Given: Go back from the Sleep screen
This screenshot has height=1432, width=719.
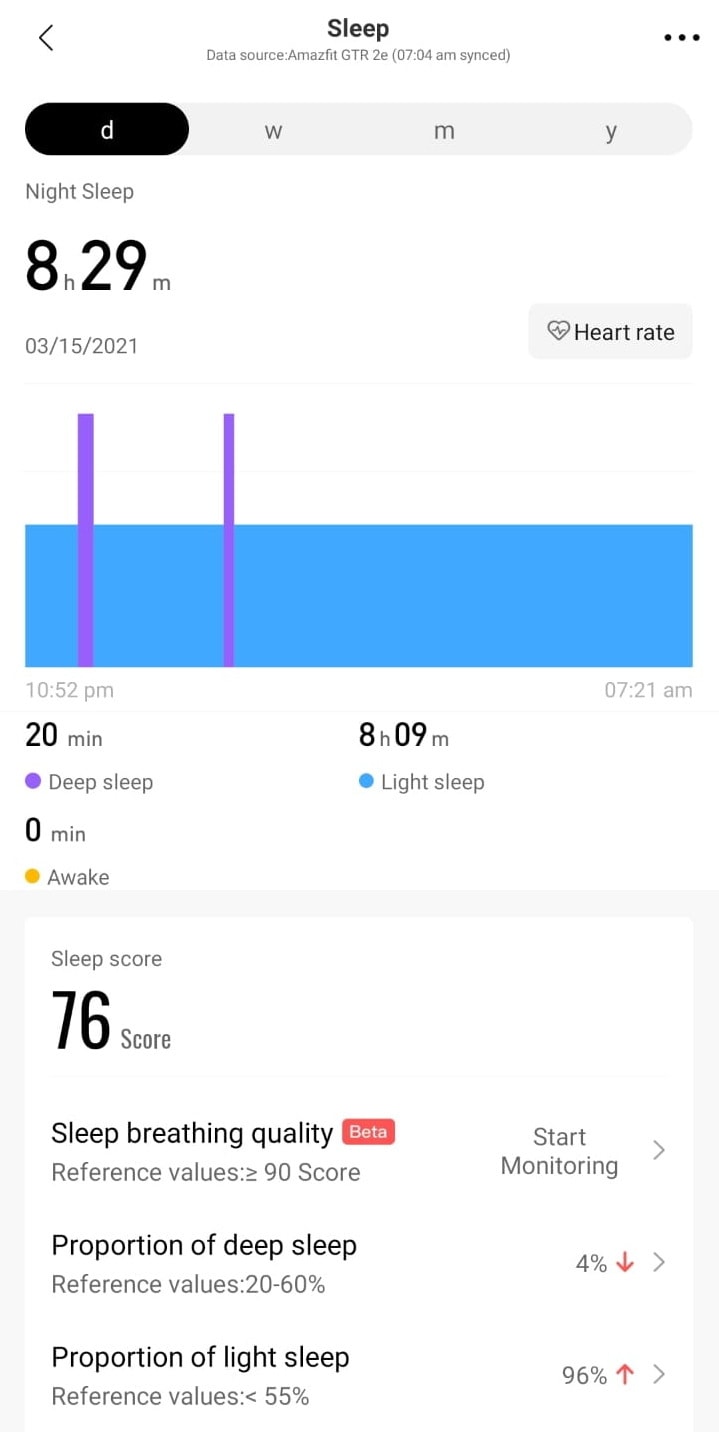Looking at the screenshot, I should [x=45, y=38].
